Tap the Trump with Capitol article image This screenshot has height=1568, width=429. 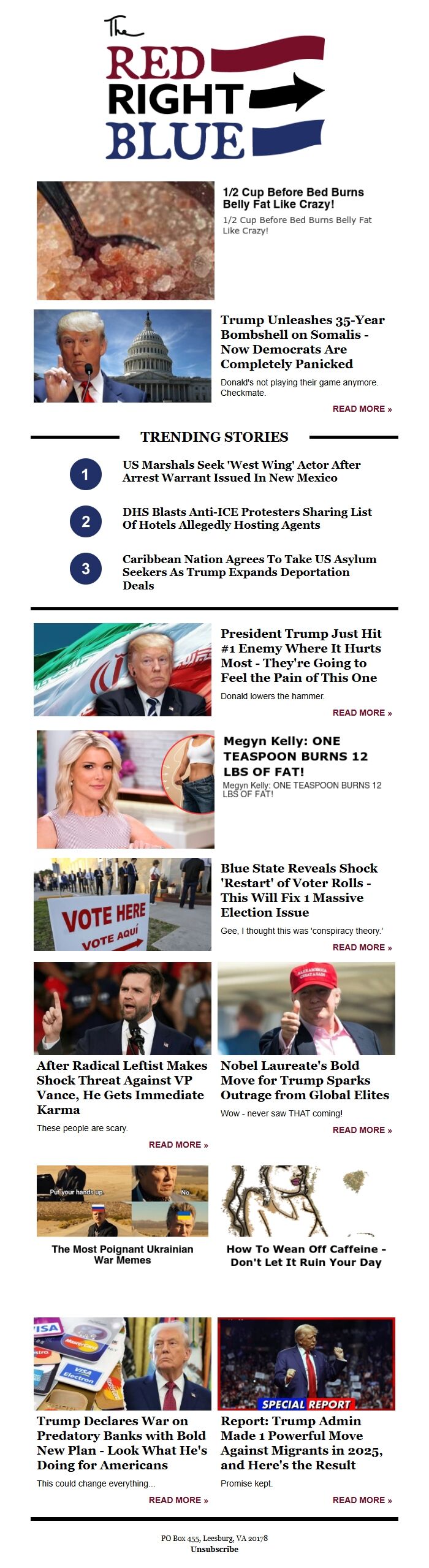click(x=123, y=356)
